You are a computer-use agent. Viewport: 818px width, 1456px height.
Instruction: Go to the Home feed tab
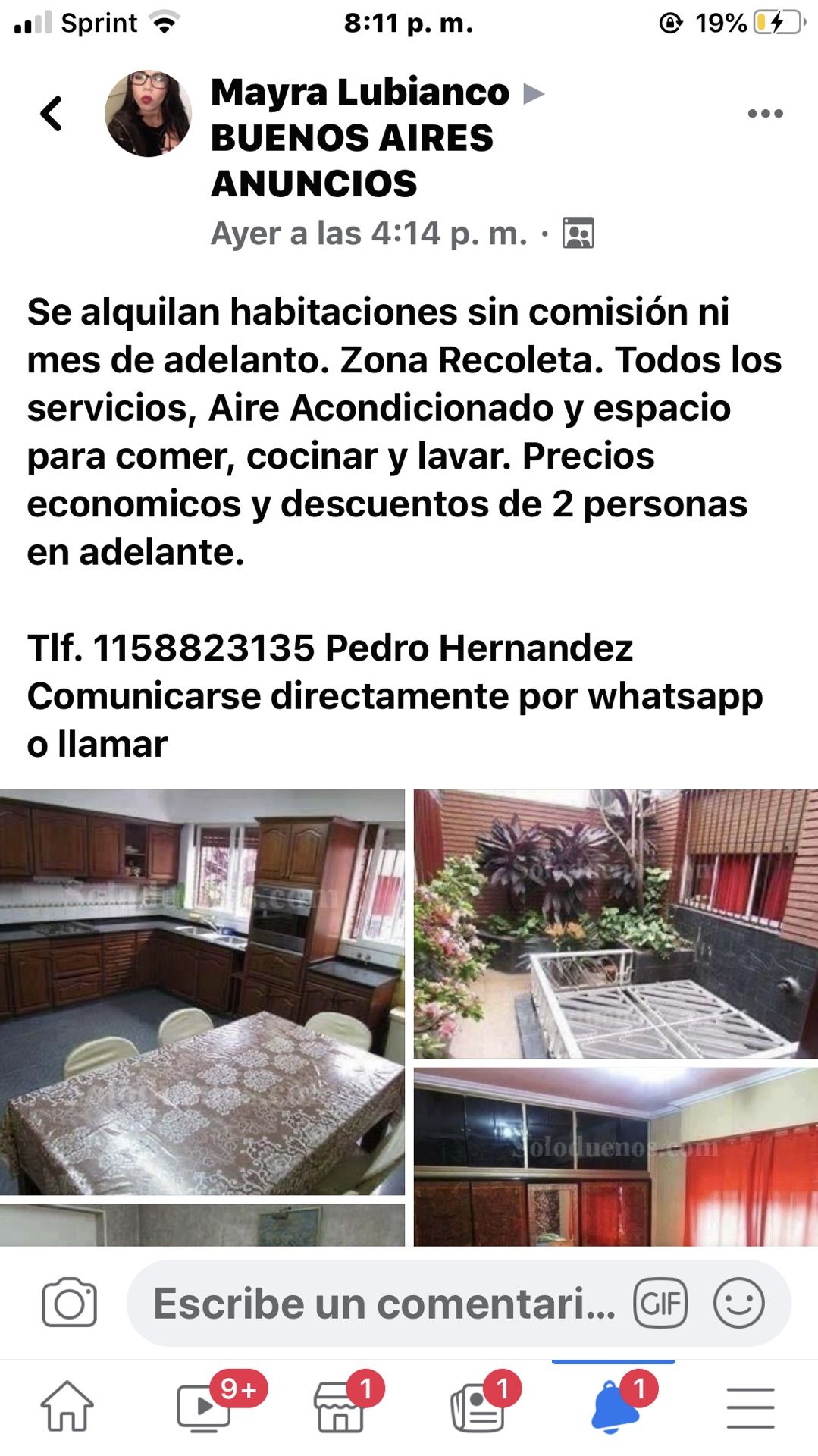click(x=67, y=1407)
